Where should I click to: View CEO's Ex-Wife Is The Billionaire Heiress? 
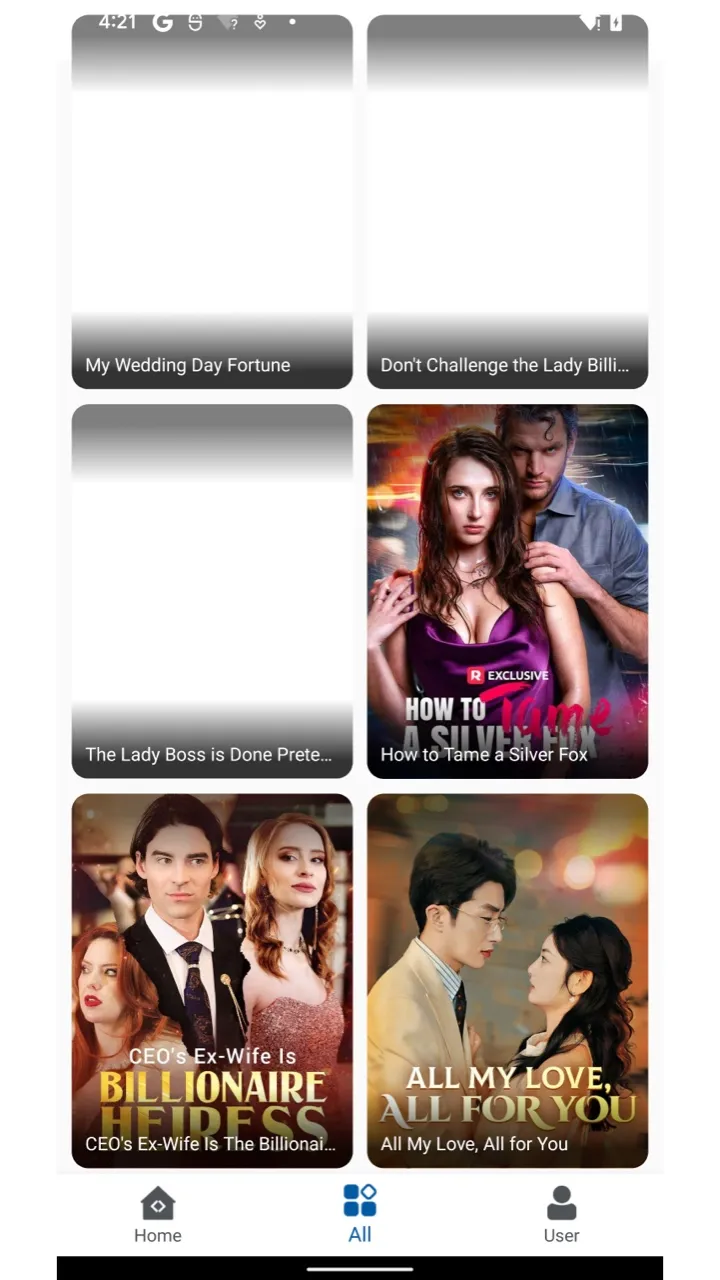click(x=212, y=980)
